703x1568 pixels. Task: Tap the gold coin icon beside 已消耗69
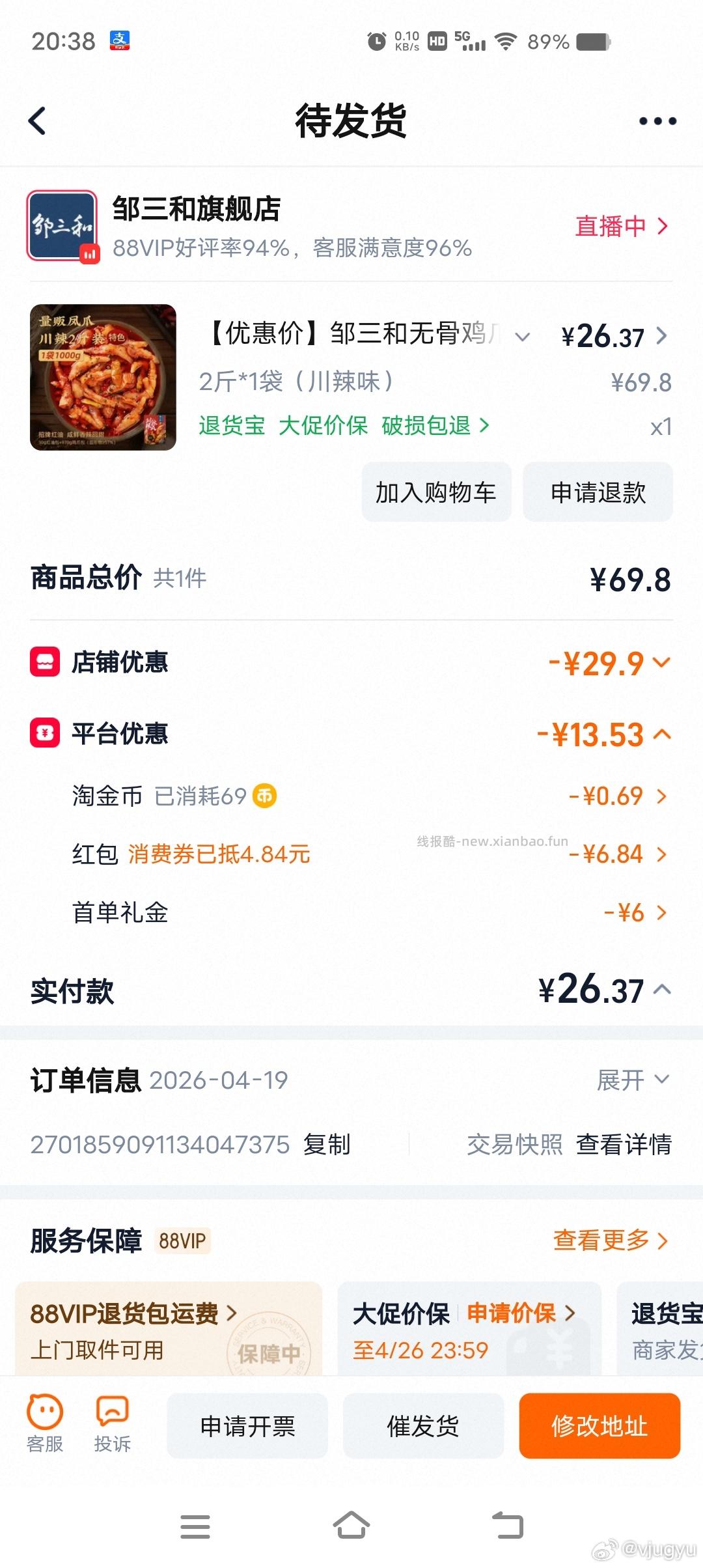[x=266, y=796]
